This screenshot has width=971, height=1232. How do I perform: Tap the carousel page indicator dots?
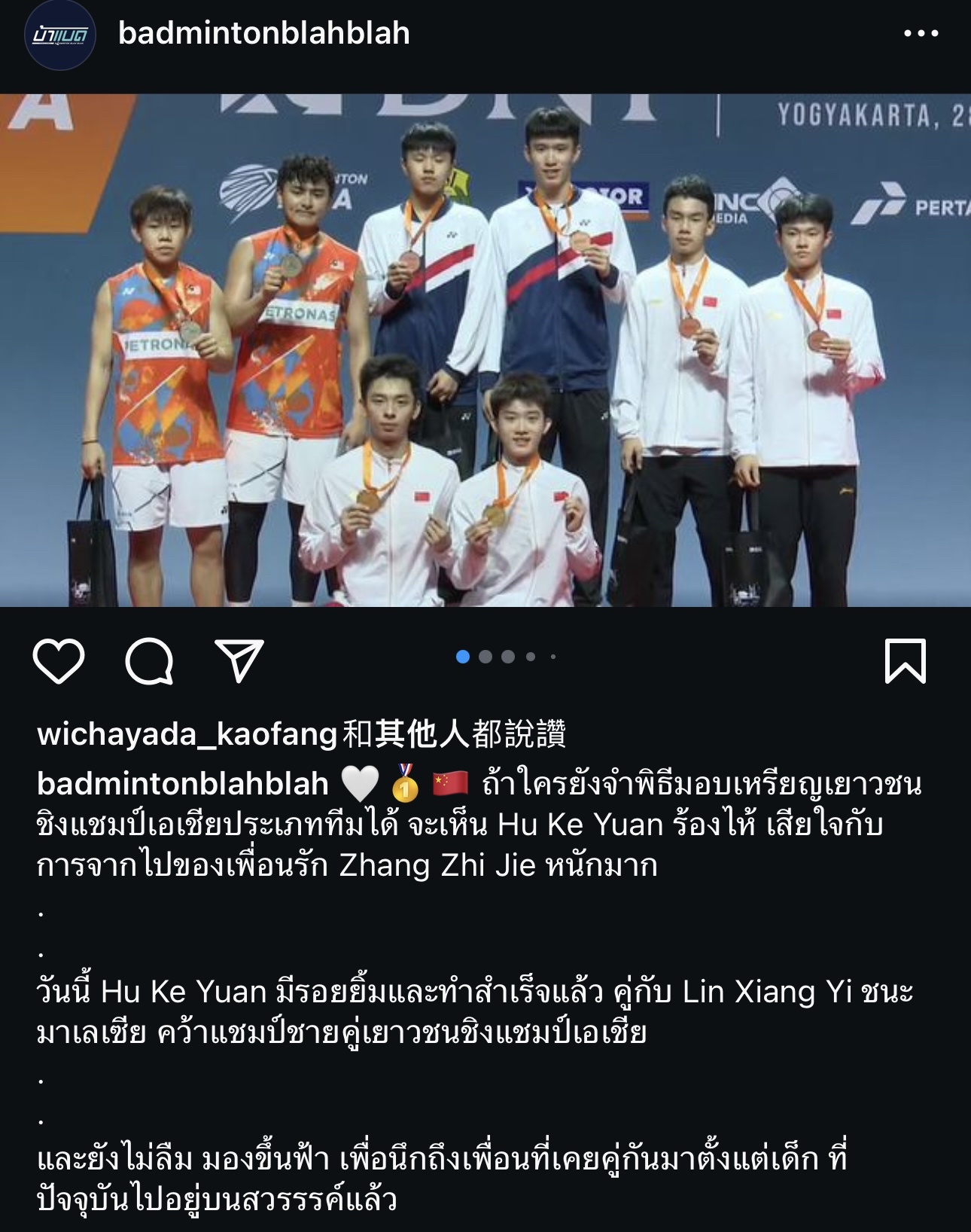point(506,657)
